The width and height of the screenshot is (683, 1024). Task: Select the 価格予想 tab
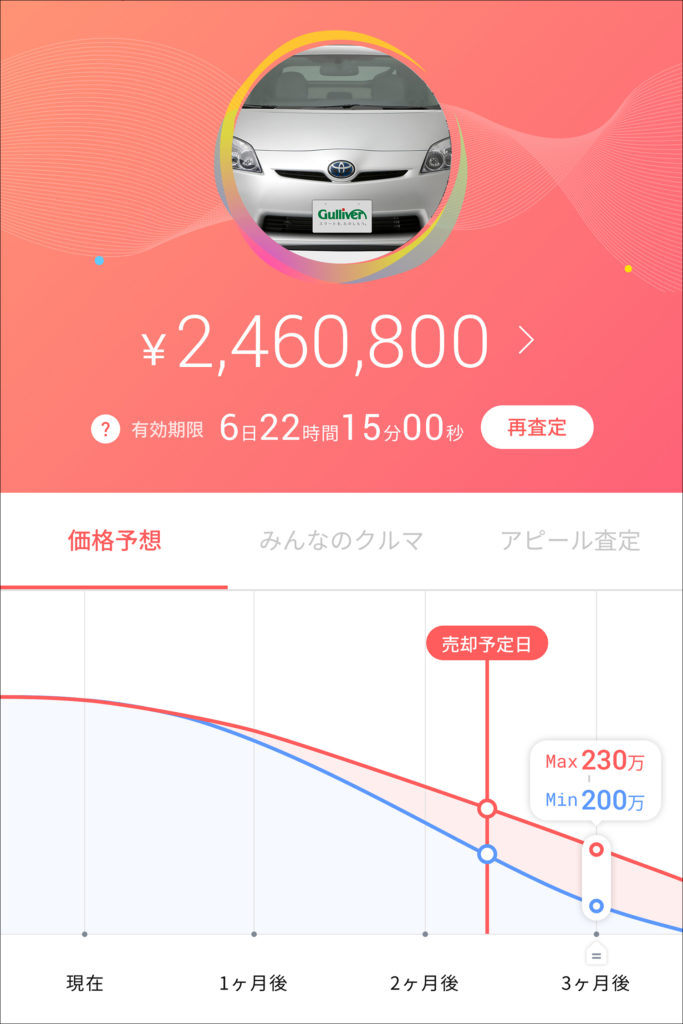[114, 541]
